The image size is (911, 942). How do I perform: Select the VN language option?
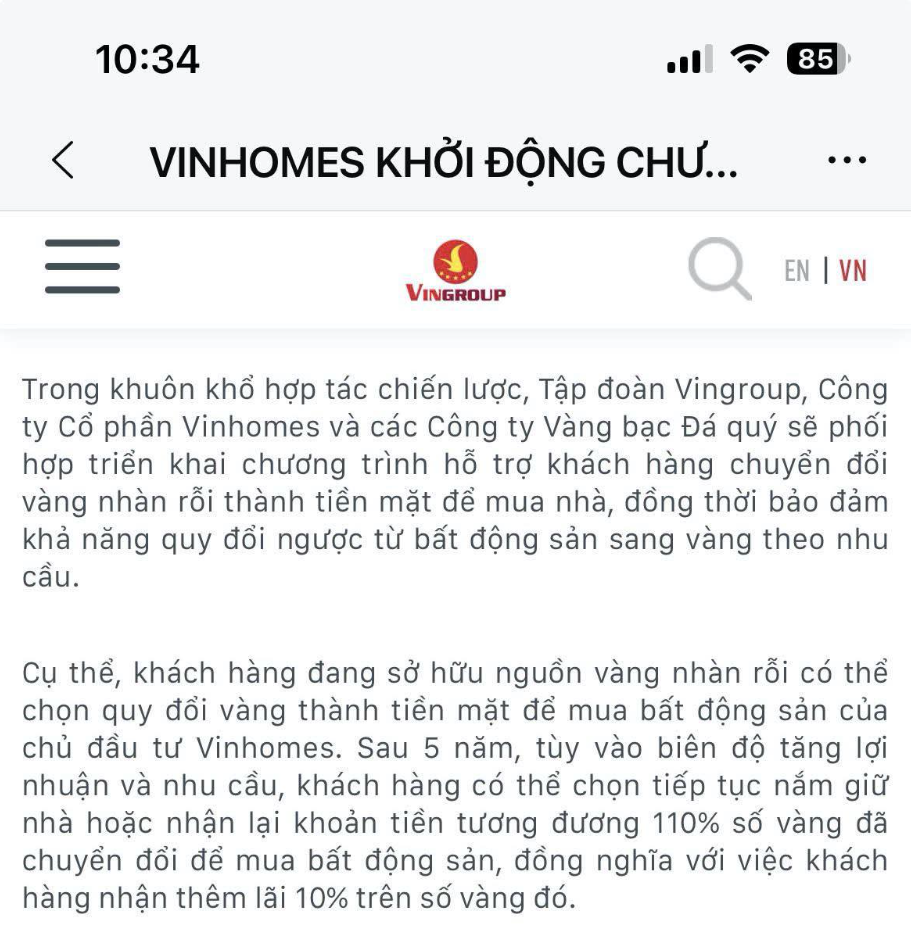tap(853, 271)
